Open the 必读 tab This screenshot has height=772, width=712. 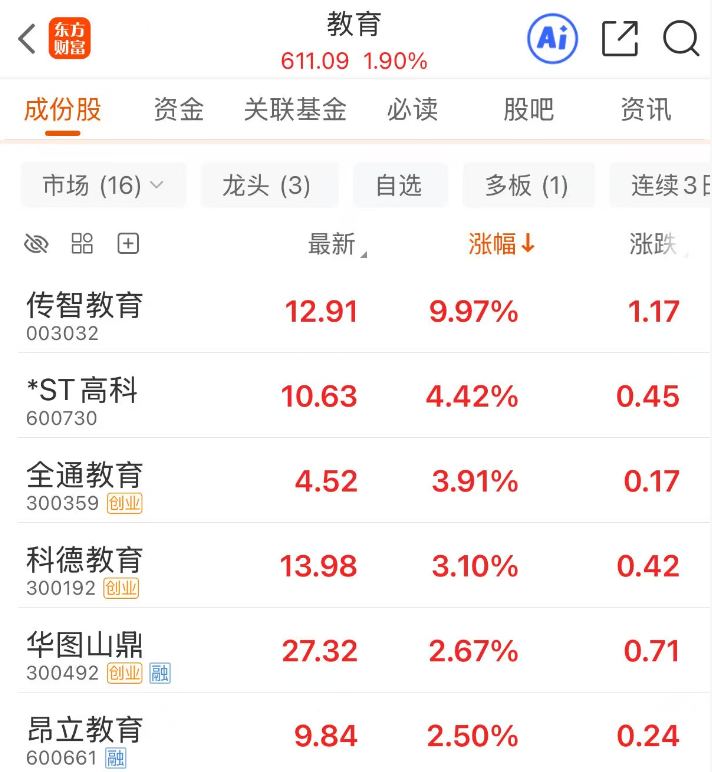coord(412,109)
